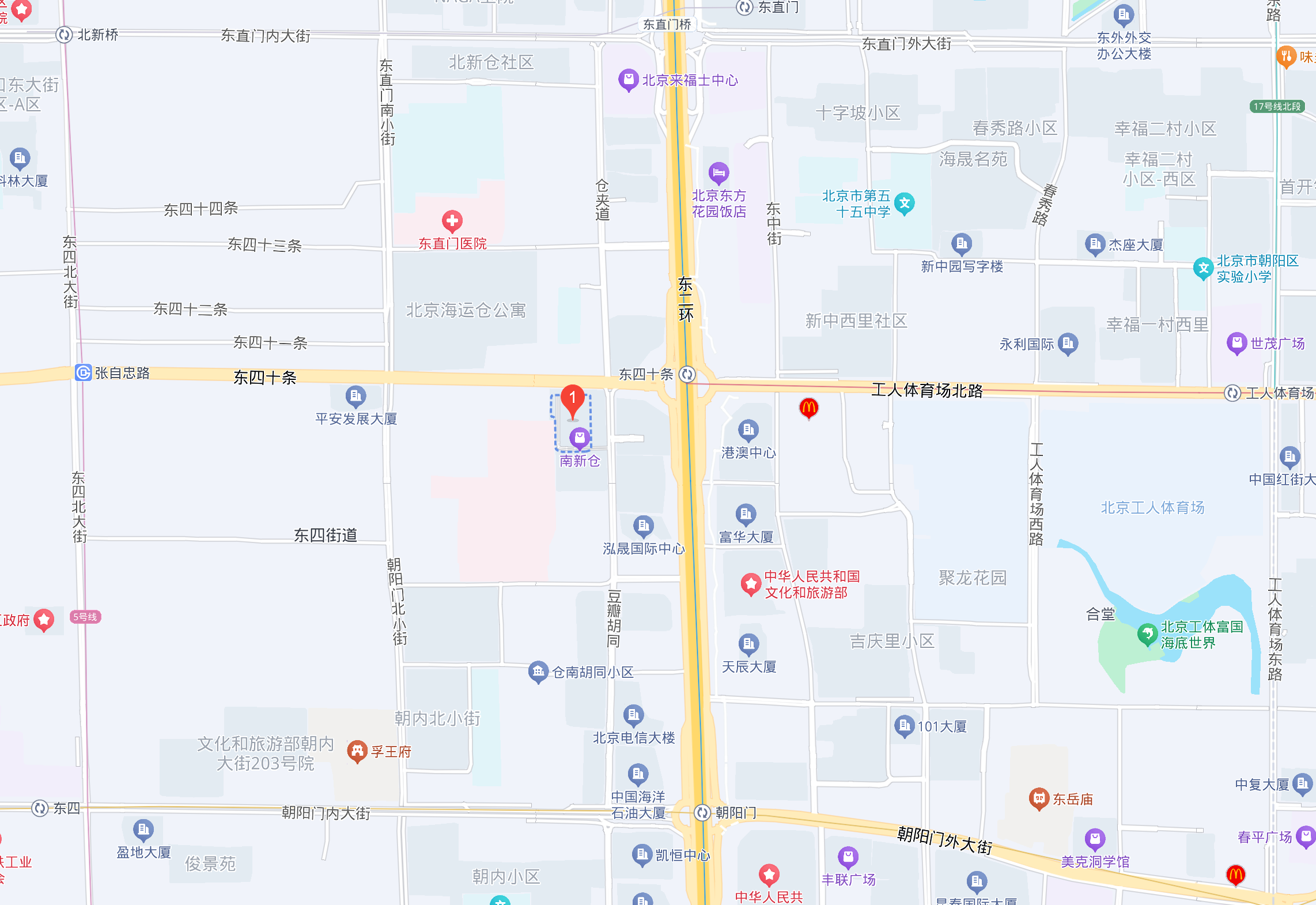
Task: Tap the 孚王府 landmark marker
Action: 357,751
